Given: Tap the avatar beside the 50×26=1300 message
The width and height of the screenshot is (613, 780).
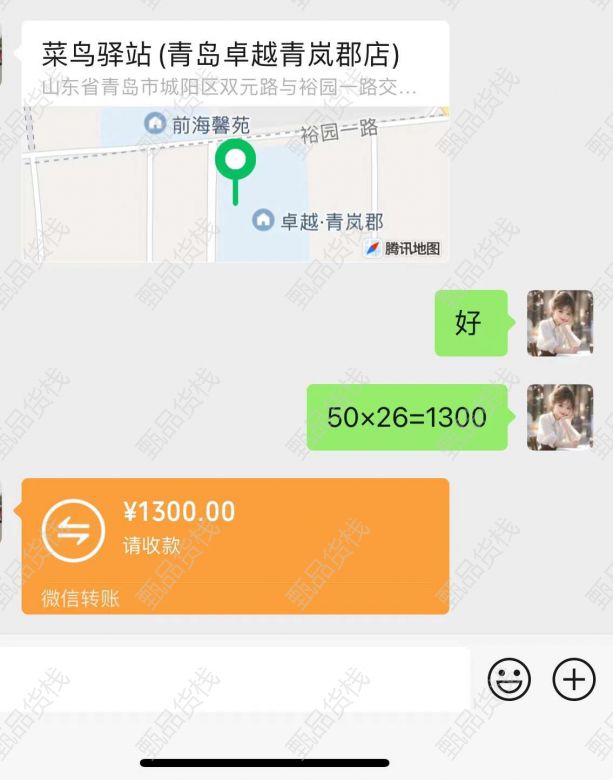Looking at the screenshot, I should point(560,417).
